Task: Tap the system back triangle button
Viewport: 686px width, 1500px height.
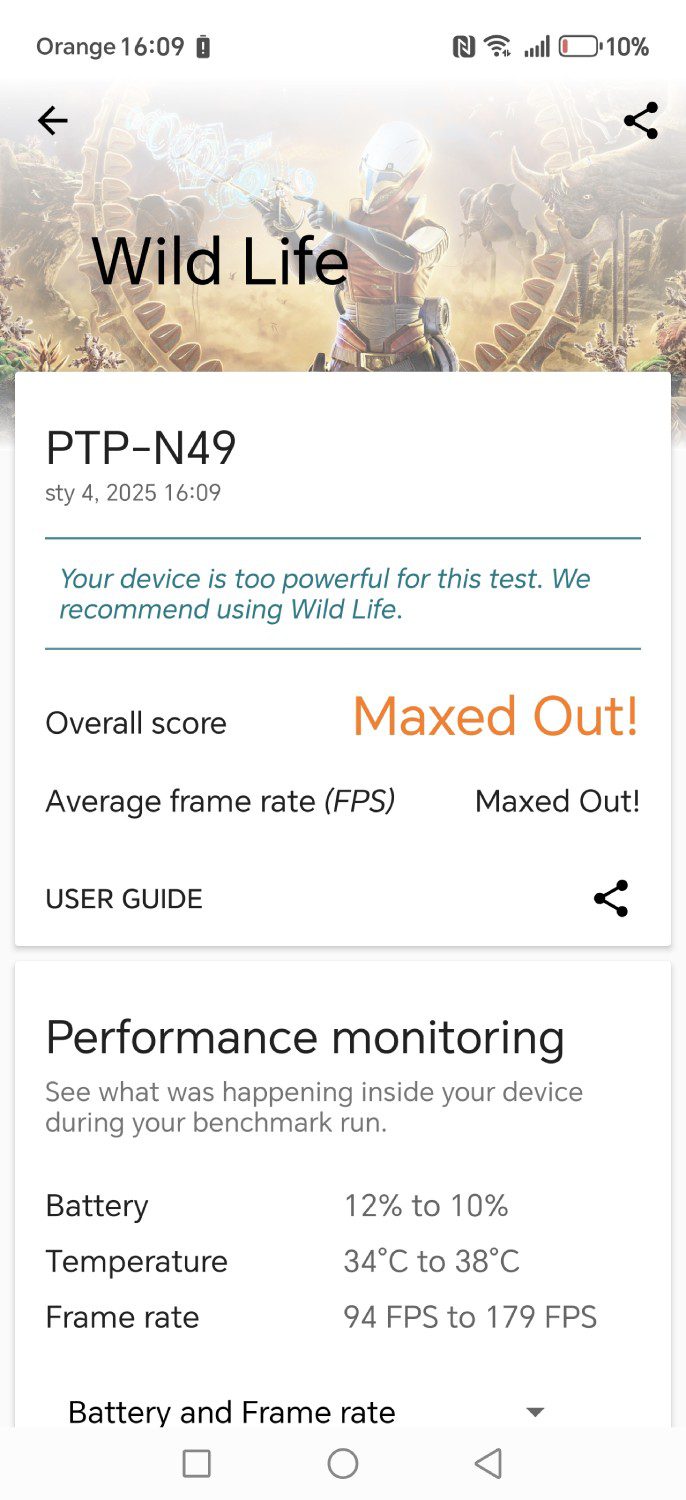Action: pyautogui.click(x=488, y=1464)
